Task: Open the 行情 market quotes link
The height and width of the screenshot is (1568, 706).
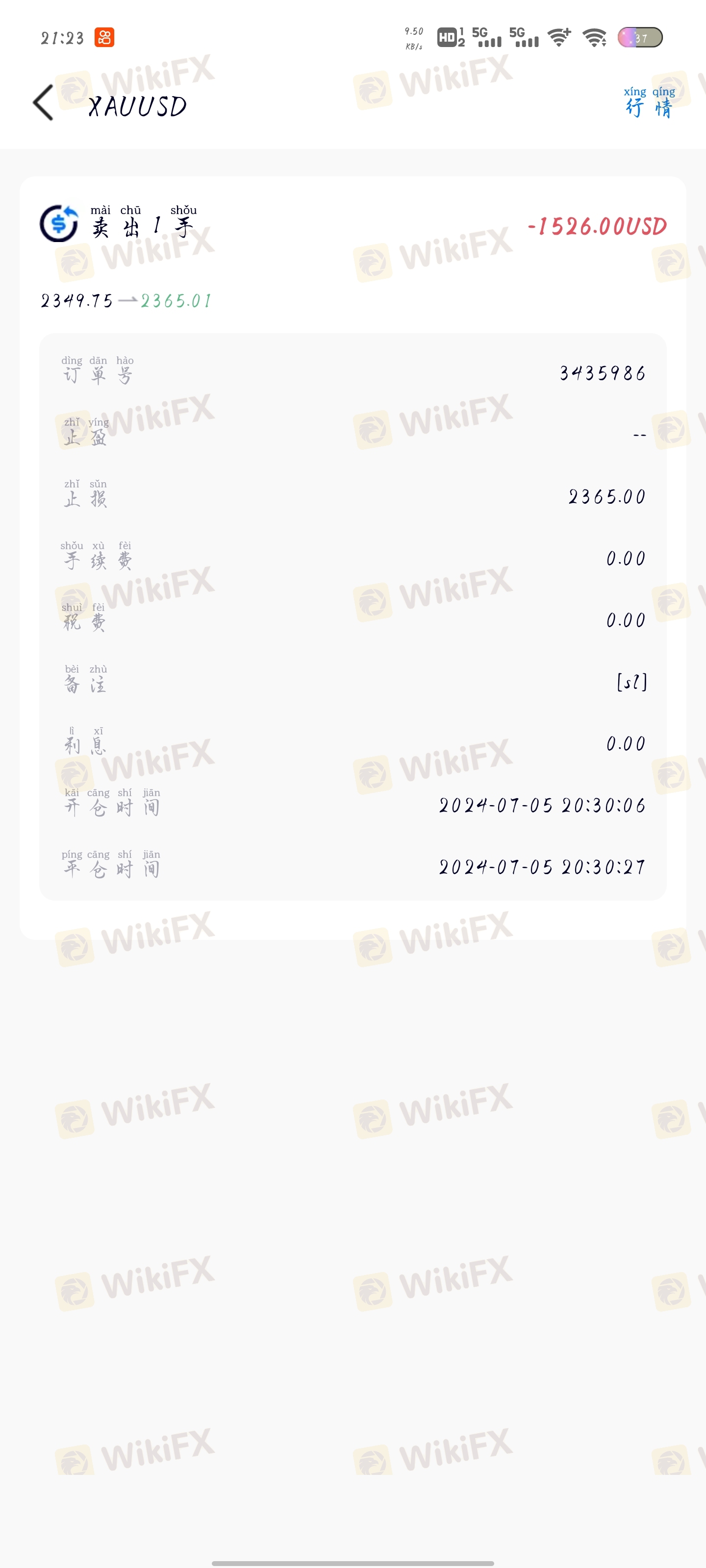Action: pyautogui.click(x=649, y=103)
